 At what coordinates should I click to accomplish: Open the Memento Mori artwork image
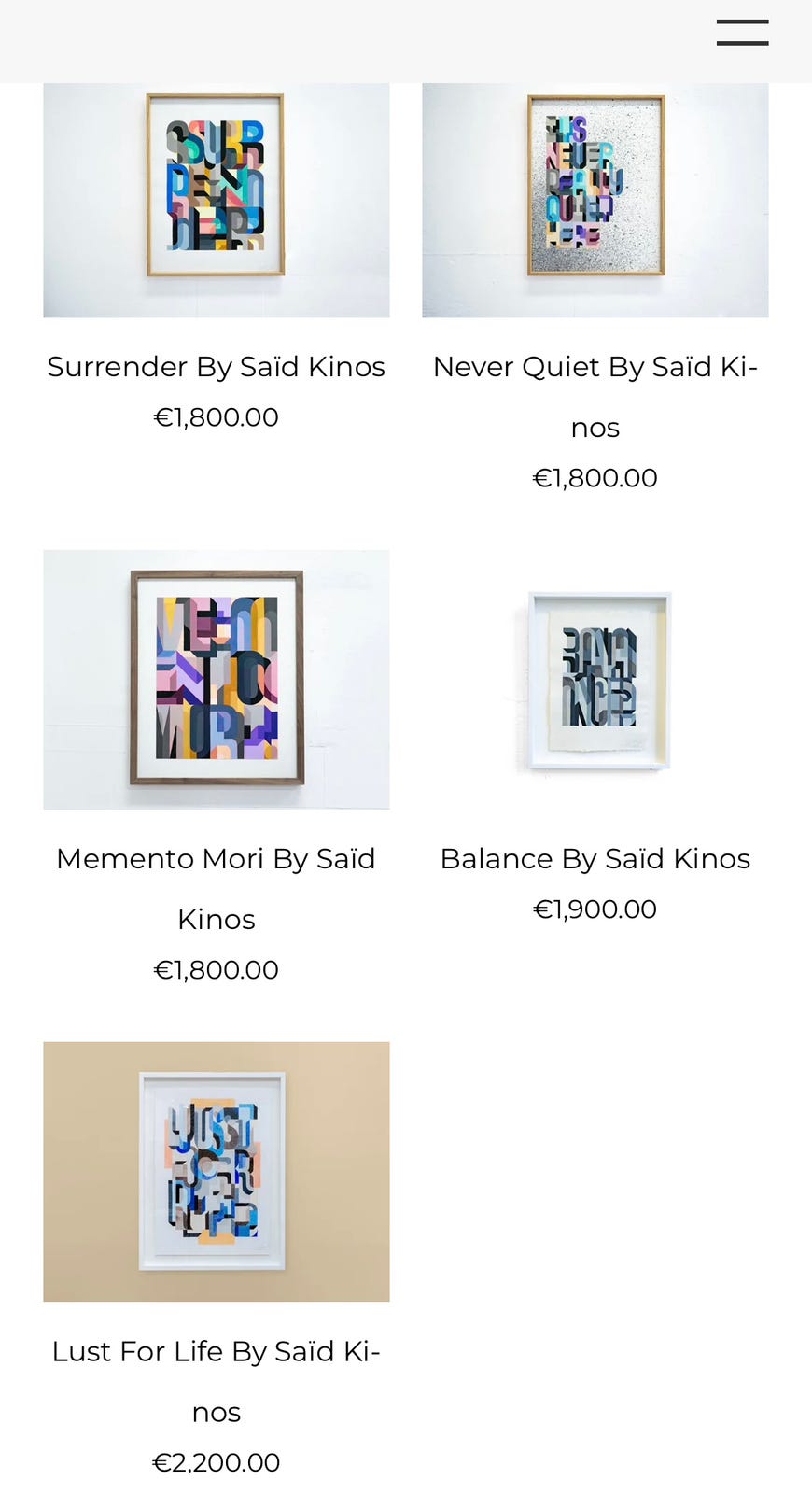(x=217, y=680)
